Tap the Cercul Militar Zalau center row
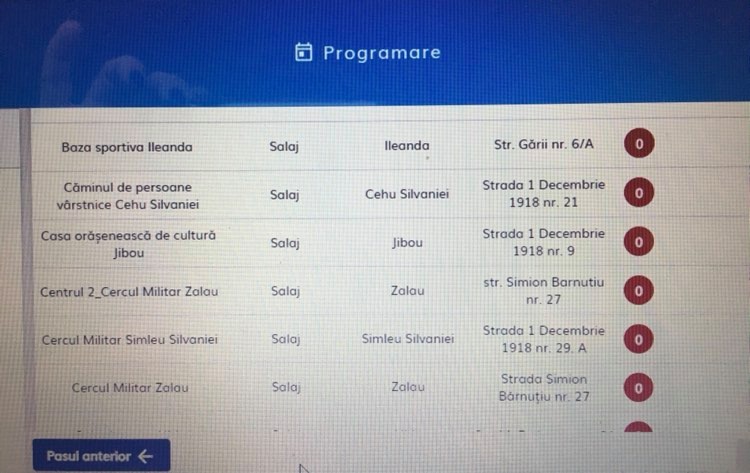The width and height of the screenshot is (750, 473). pos(129,387)
